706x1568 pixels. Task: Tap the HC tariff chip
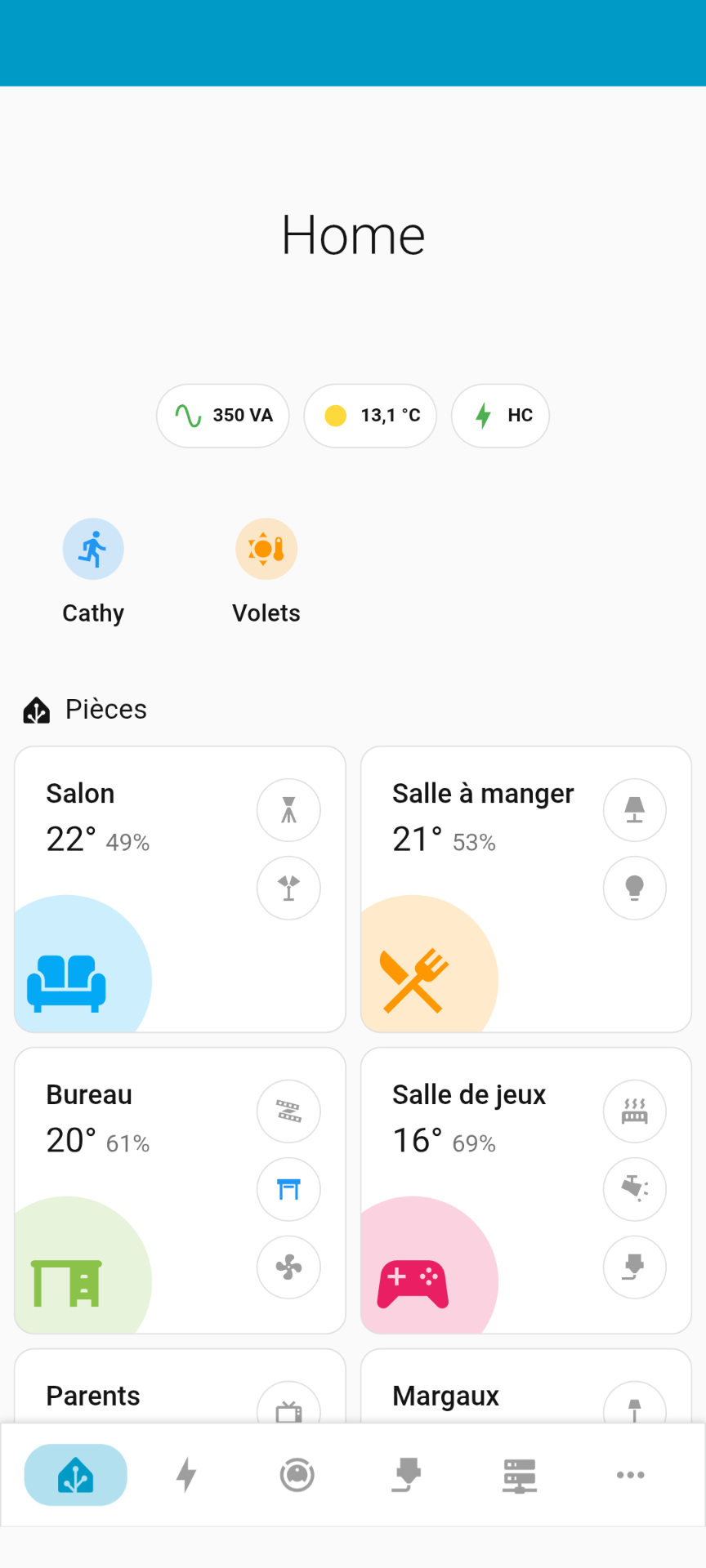(500, 416)
